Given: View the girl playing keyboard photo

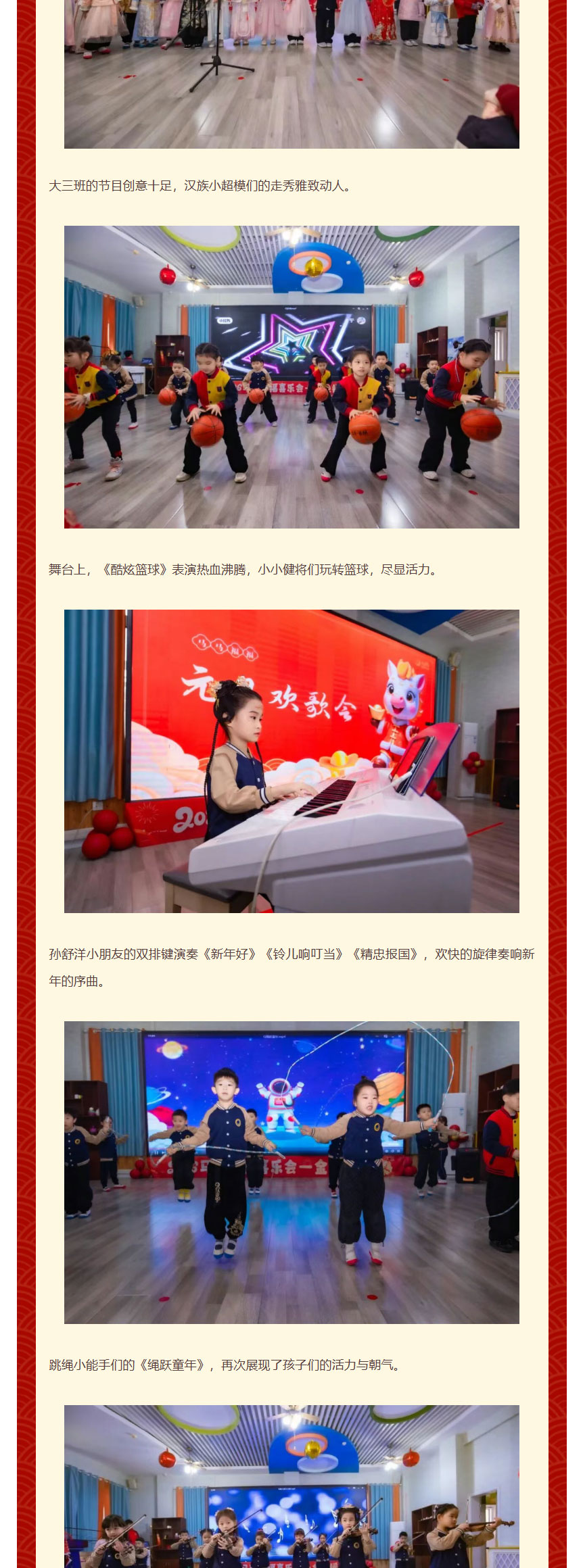Looking at the screenshot, I should [291, 761].
